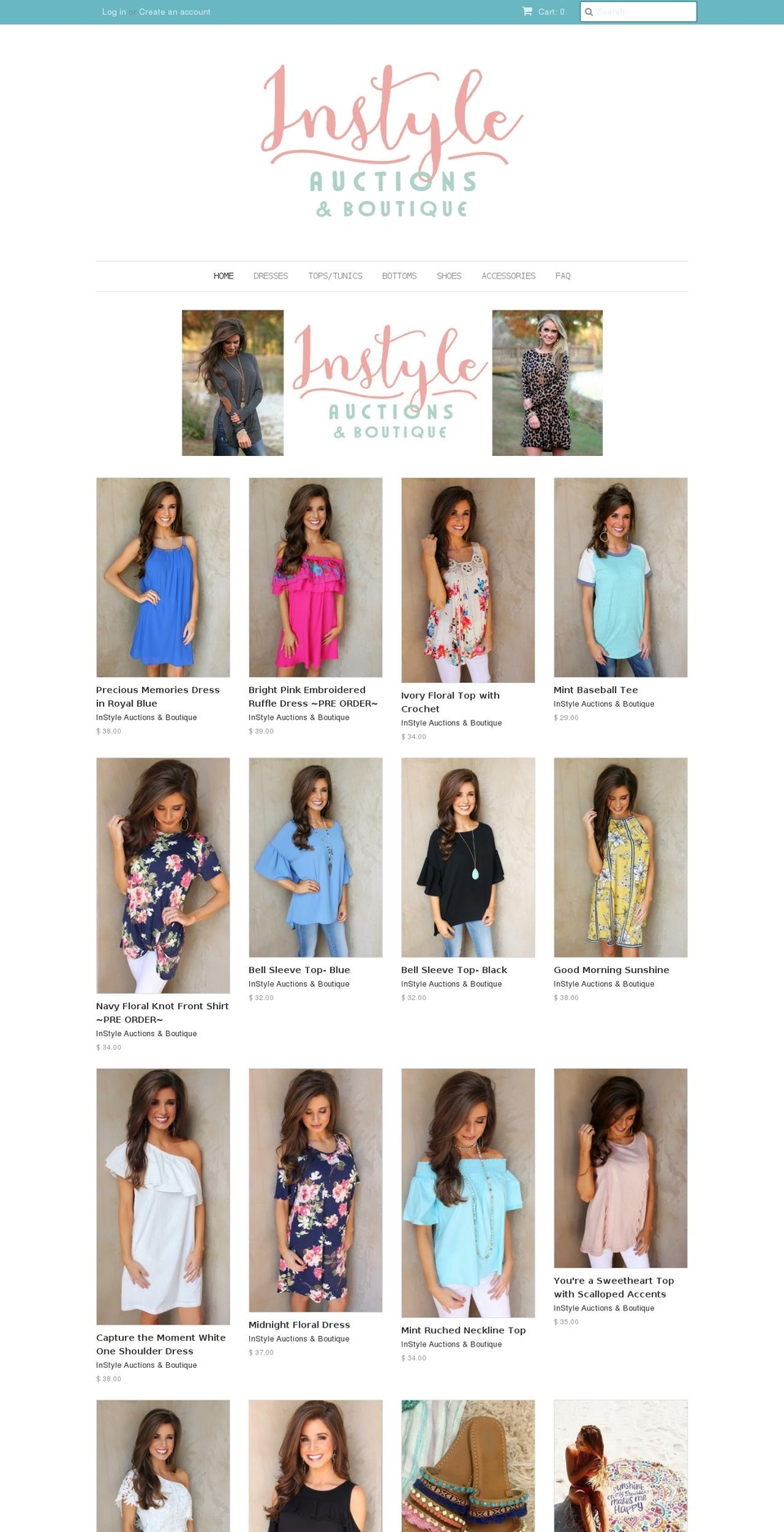Image resolution: width=784 pixels, height=1532 pixels.
Task: Click the Log in link
Action: click(112, 11)
